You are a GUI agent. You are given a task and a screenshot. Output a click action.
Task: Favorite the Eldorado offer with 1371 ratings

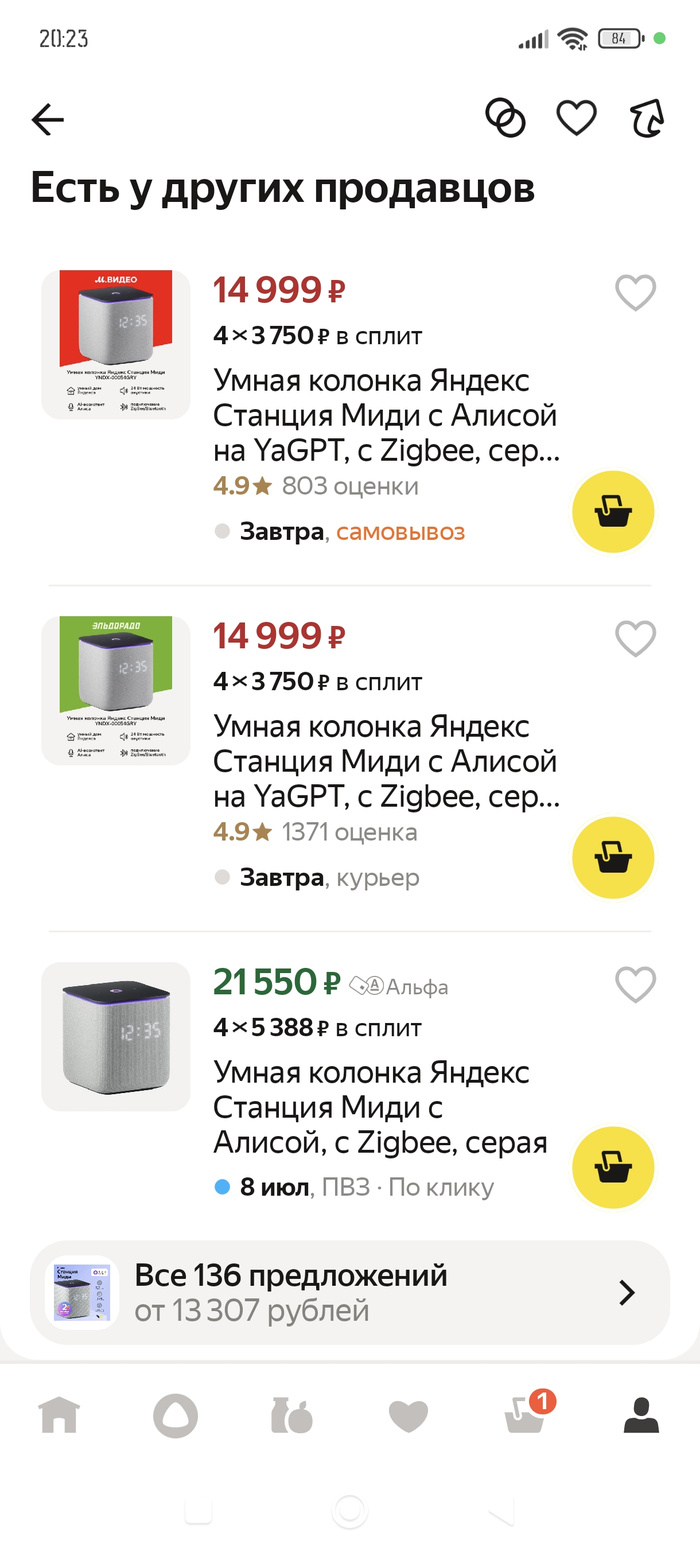[x=635, y=639]
